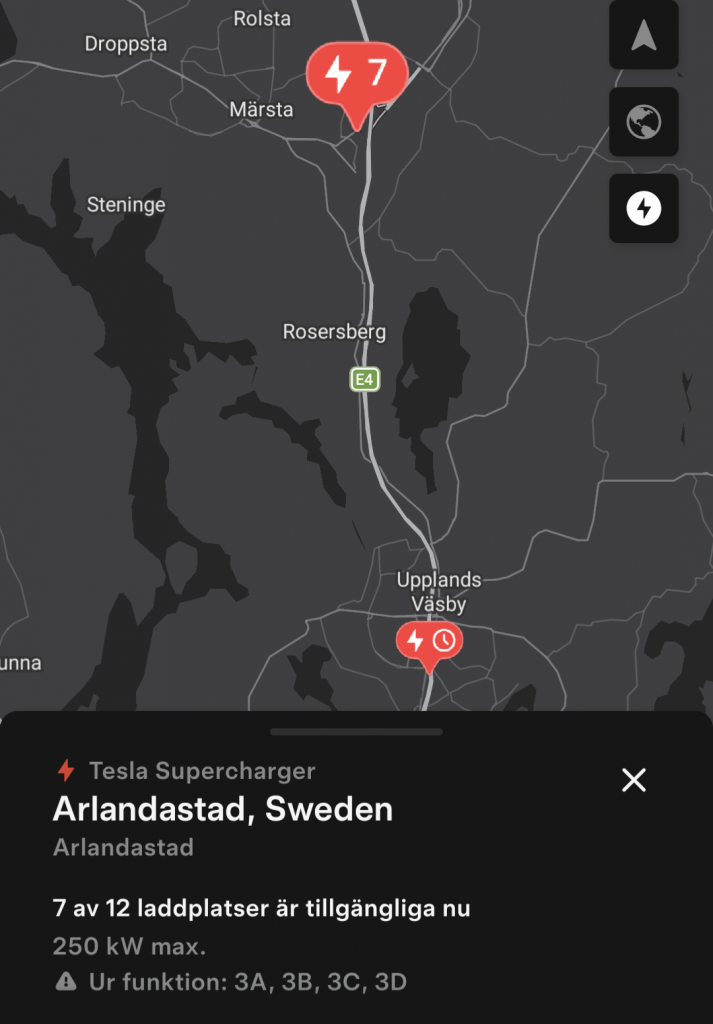Tap the panel's drag handle bar
The height and width of the screenshot is (1024, 713).
[356, 731]
